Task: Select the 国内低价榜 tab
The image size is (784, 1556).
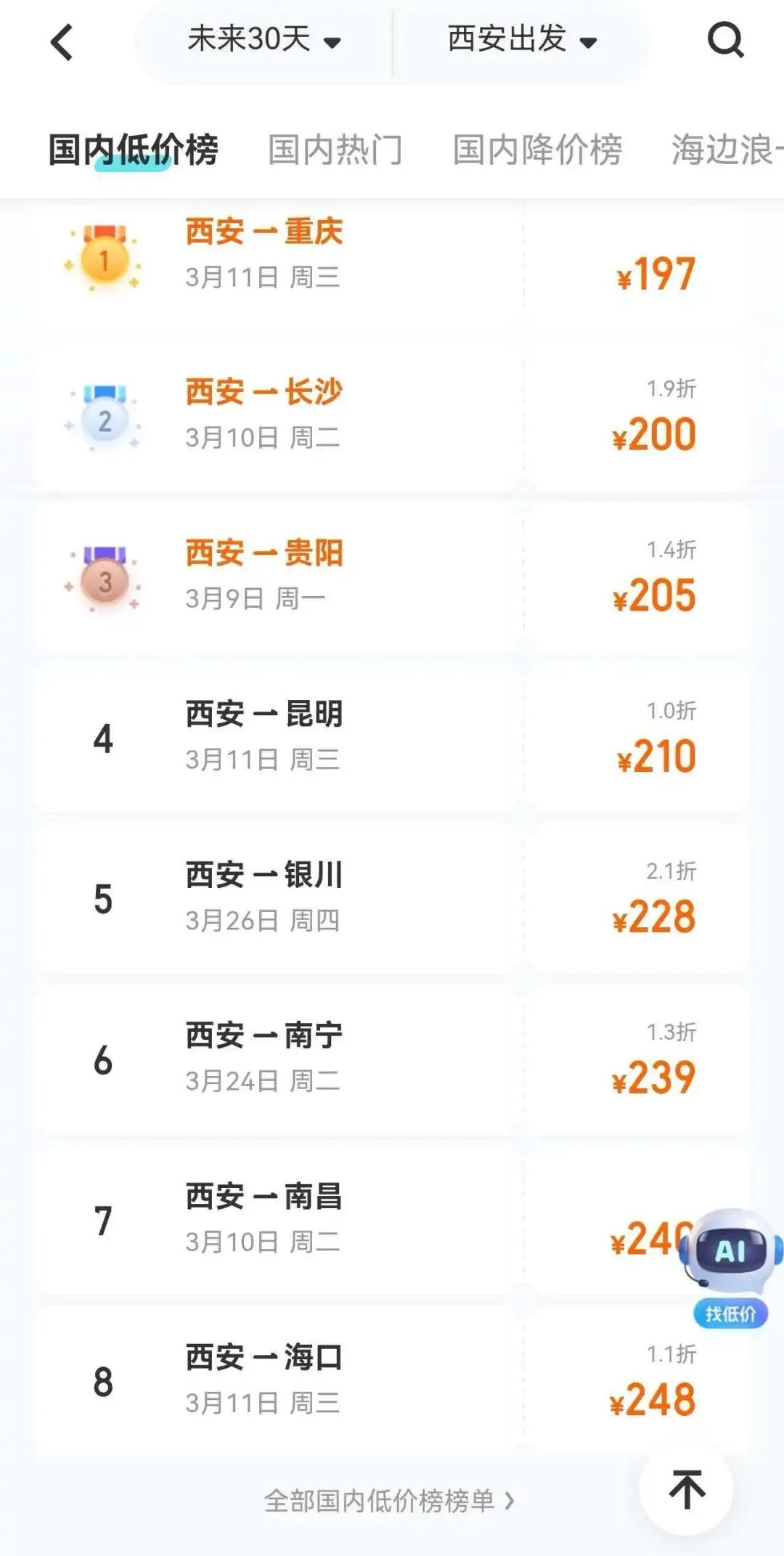Action: pos(133,150)
